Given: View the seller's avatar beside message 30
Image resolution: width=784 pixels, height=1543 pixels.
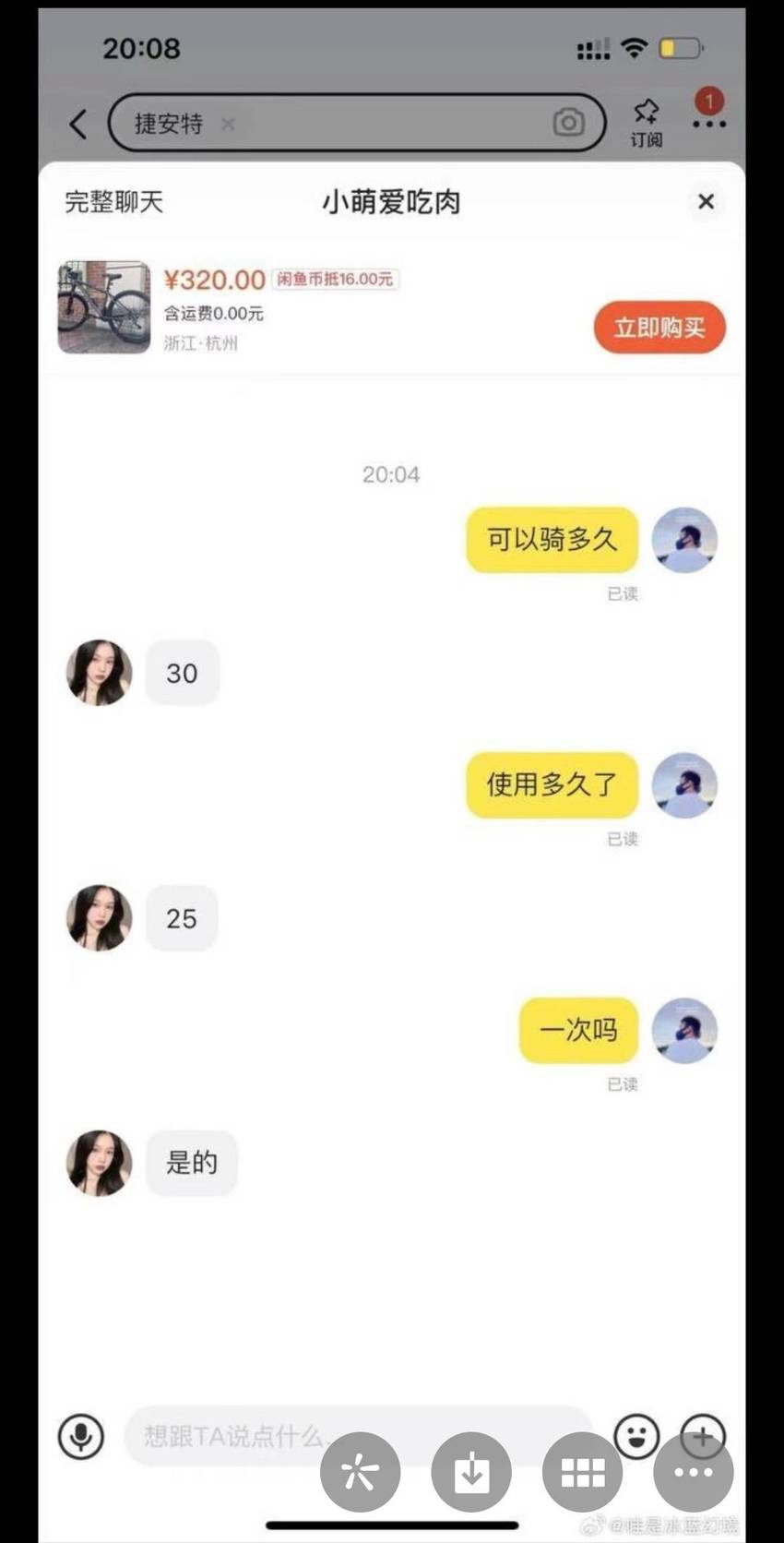Looking at the screenshot, I should (100, 673).
